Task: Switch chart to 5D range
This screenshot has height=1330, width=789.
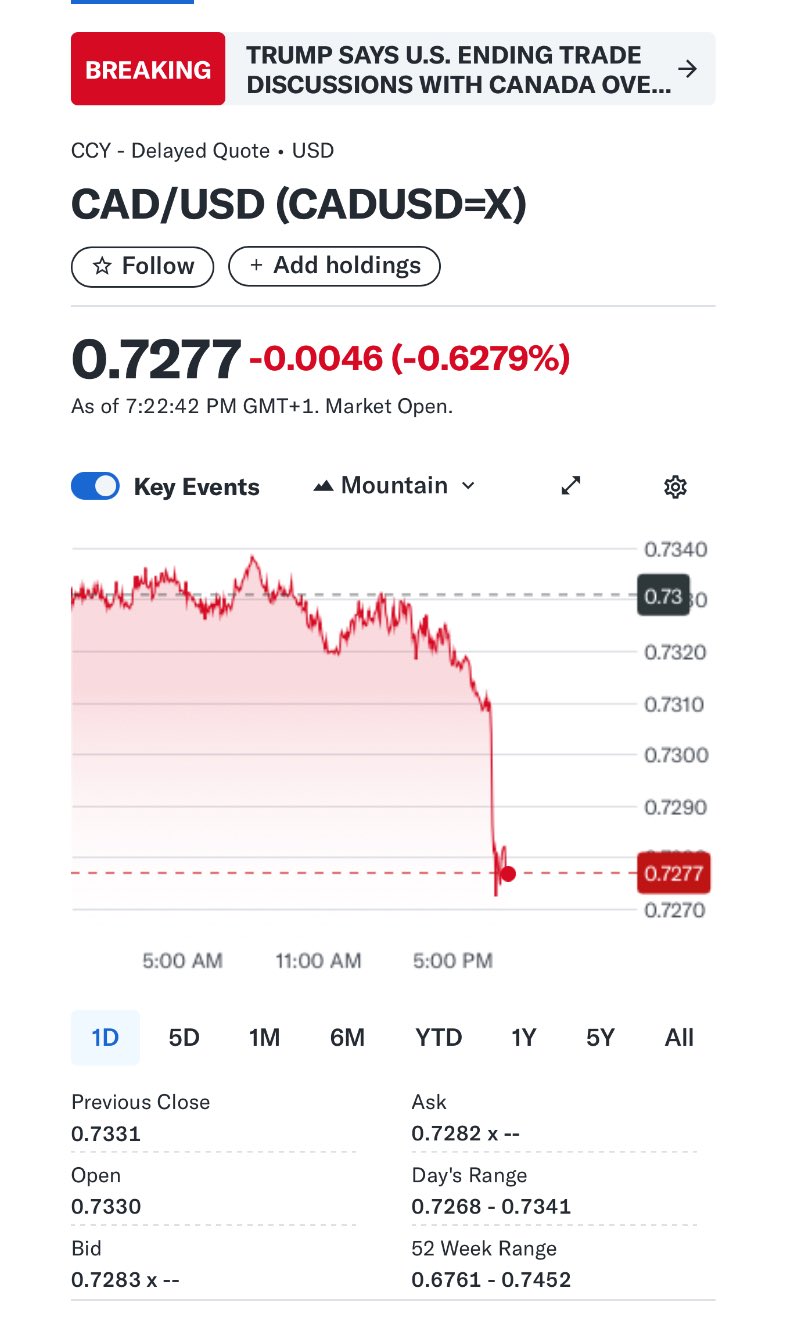Action: tap(184, 1038)
